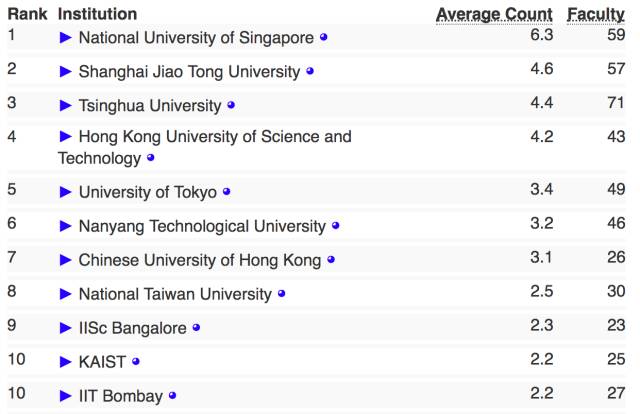Open the chart dot beside National University of Singapore
640x414 pixels.
pos(323,38)
